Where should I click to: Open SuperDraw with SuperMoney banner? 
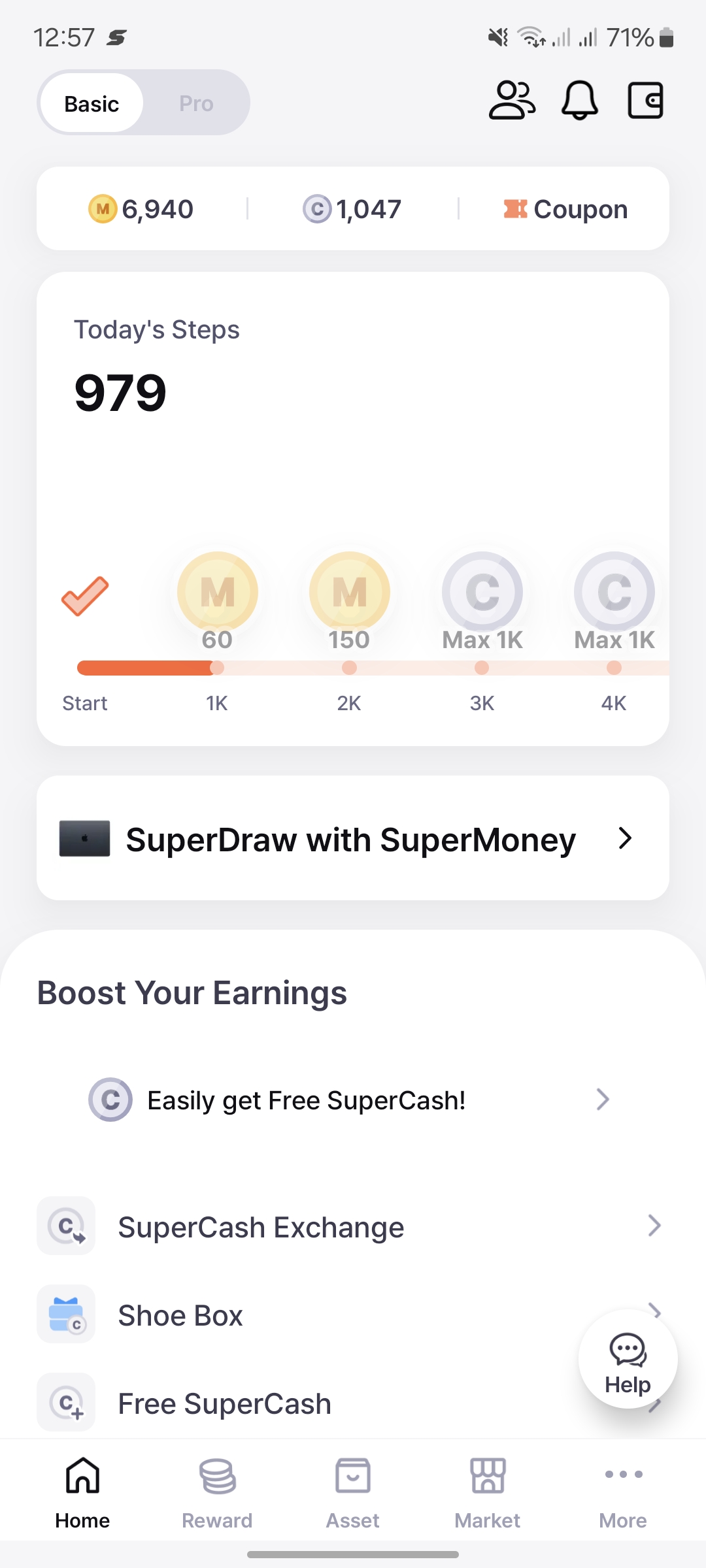[x=353, y=838]
